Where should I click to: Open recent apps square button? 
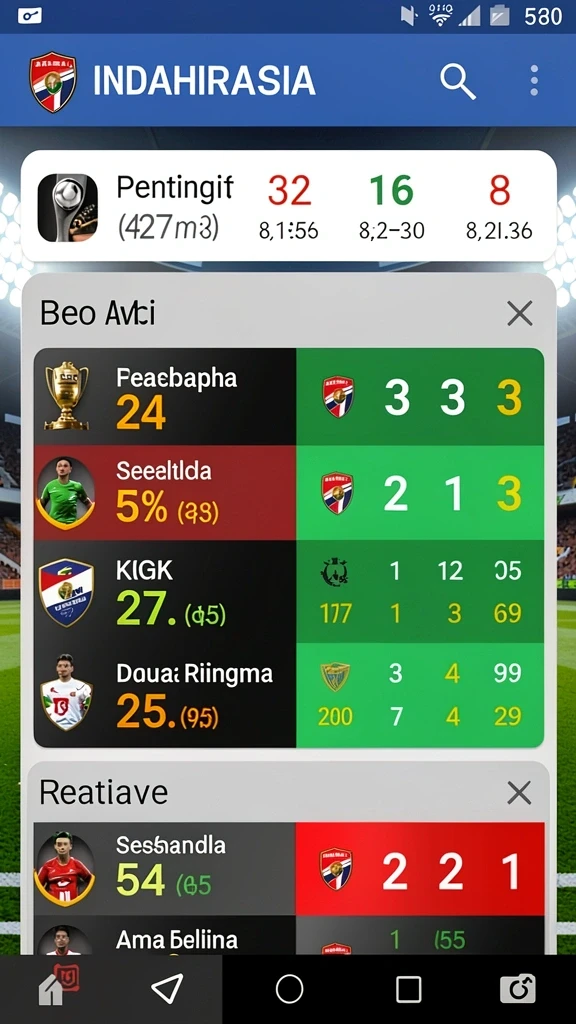pyautogui.click(x=408, y=989)
